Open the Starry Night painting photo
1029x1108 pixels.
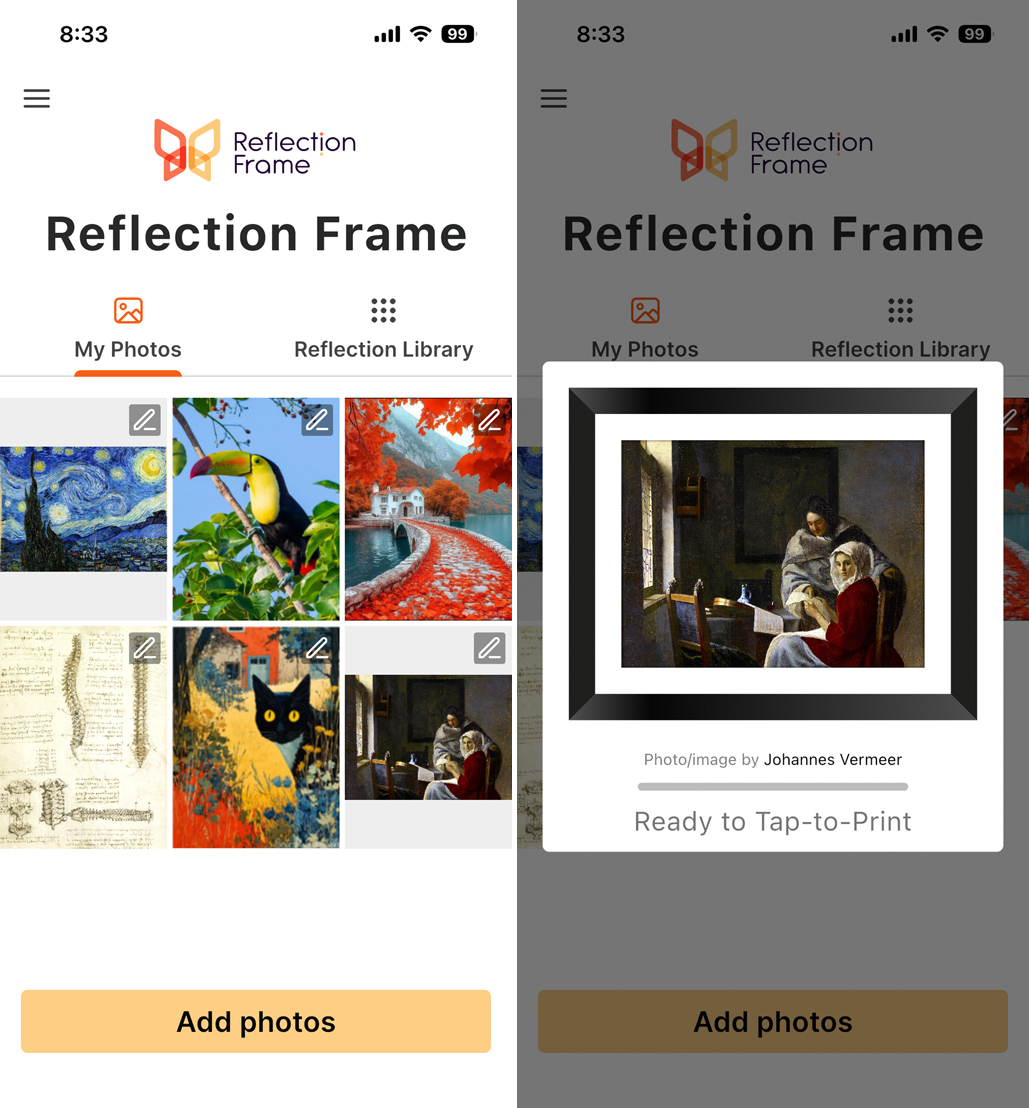pos(83,510)
